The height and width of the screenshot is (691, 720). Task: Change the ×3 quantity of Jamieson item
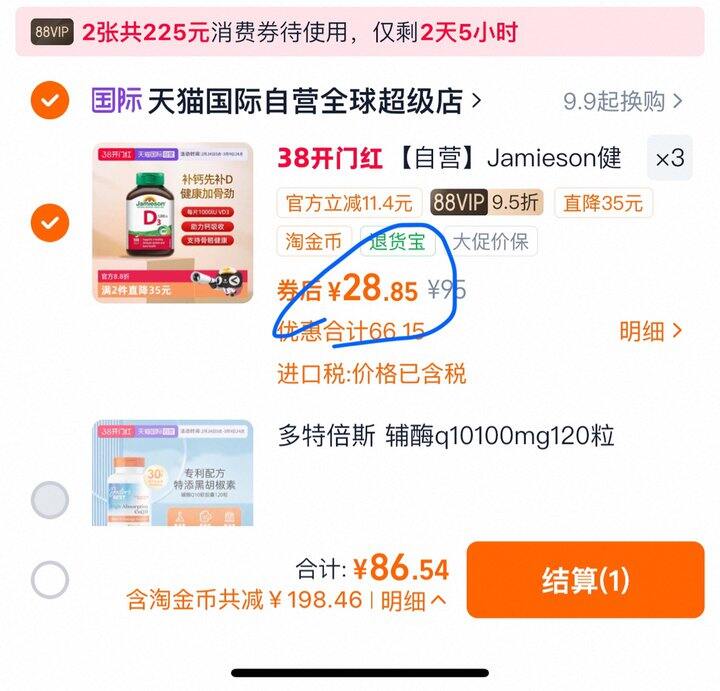pyautogui.click(x=669, y=158)
